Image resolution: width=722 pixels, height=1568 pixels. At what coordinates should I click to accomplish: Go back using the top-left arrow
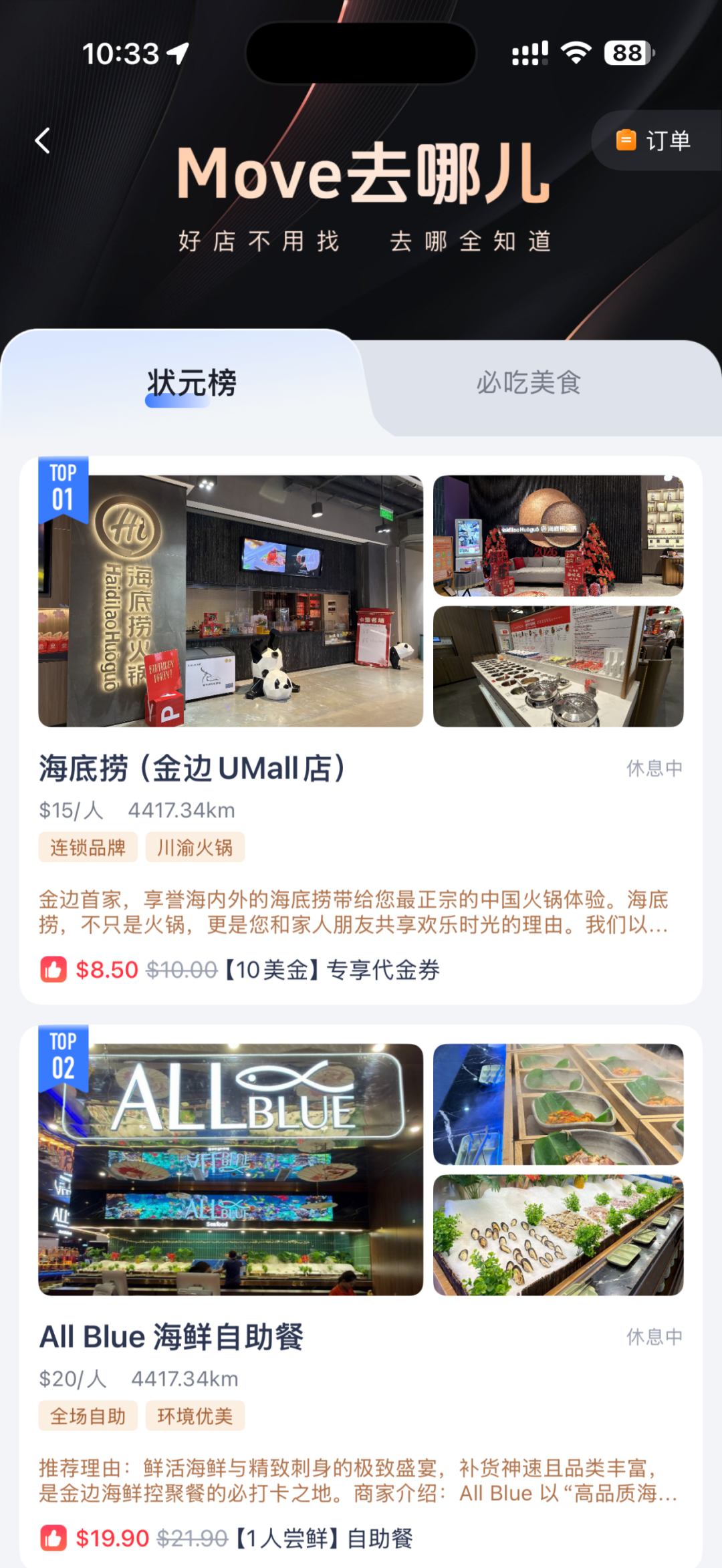pyautogui.click(x=43, y=141)
